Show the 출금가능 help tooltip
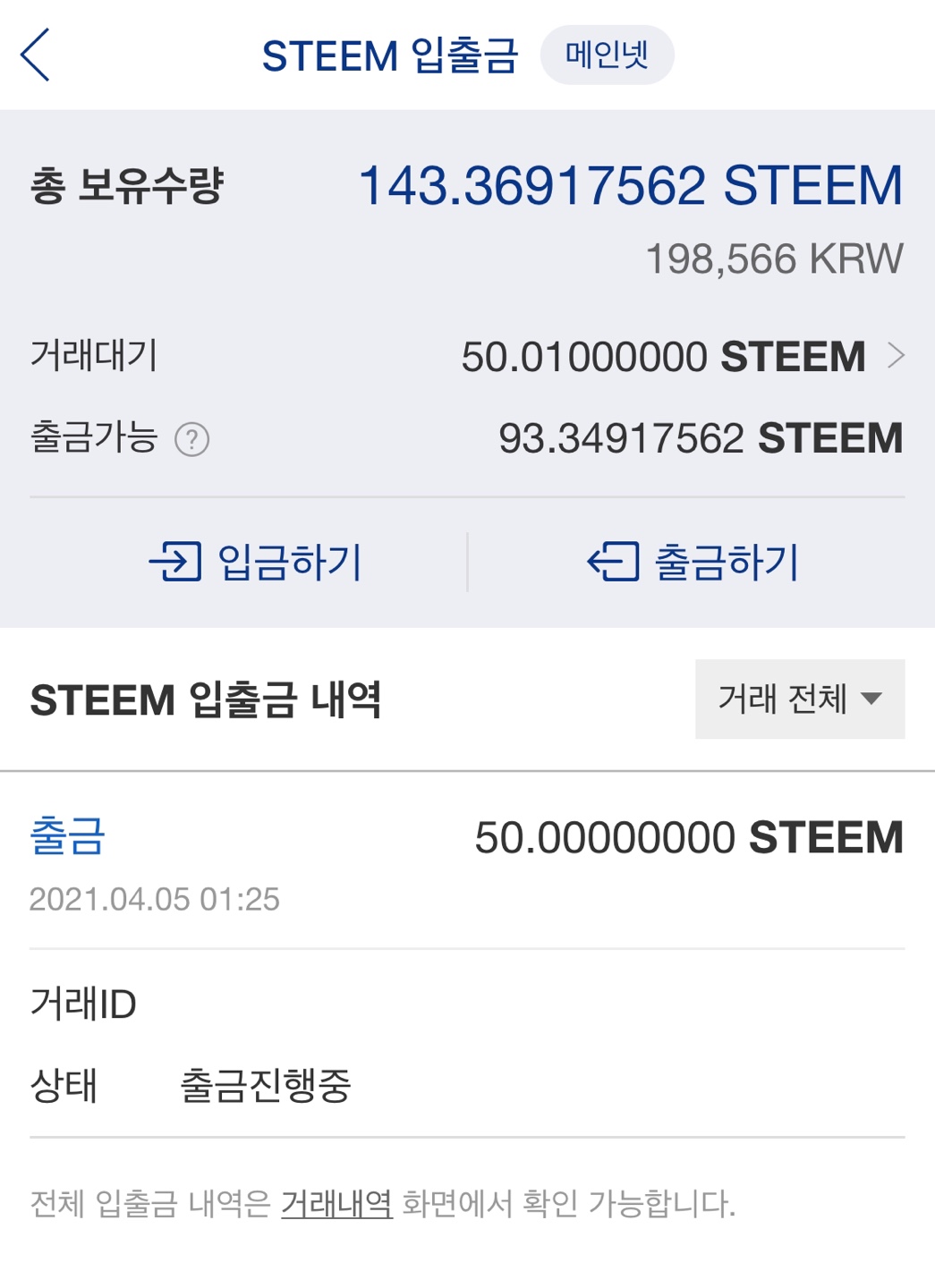 pyautogui.click(x=191, y=440)
